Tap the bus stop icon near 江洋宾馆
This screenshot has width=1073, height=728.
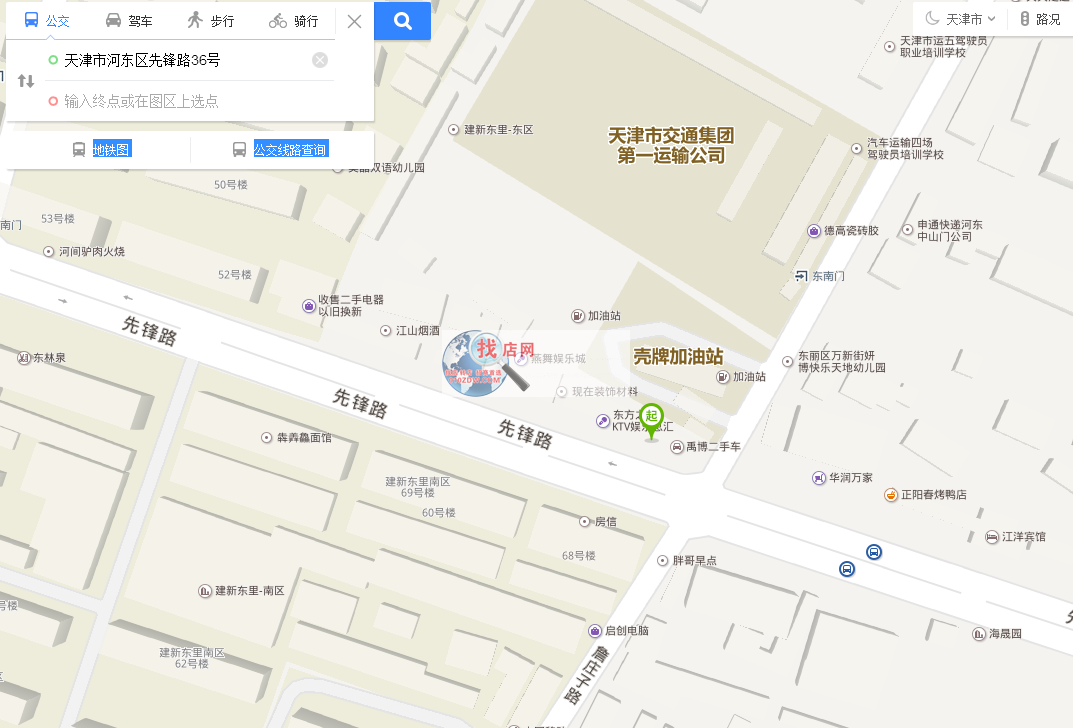(874, 551)
